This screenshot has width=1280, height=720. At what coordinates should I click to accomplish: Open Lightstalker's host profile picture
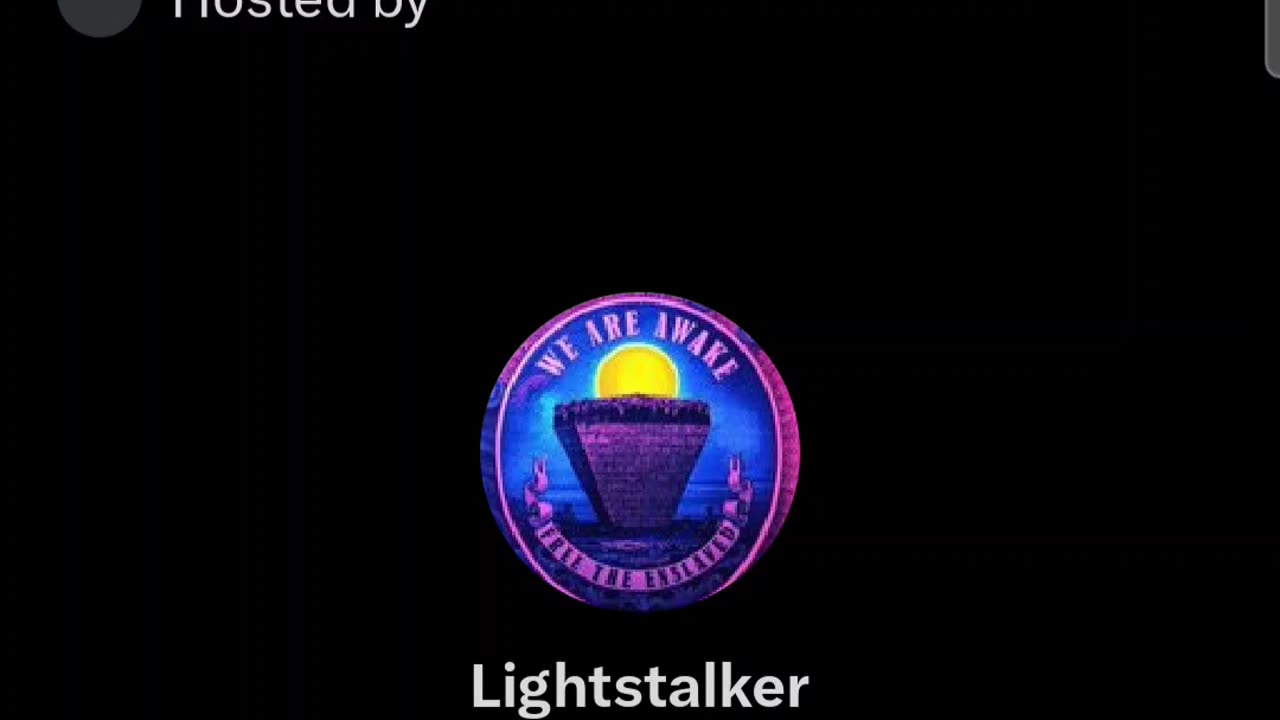point(640,451)
